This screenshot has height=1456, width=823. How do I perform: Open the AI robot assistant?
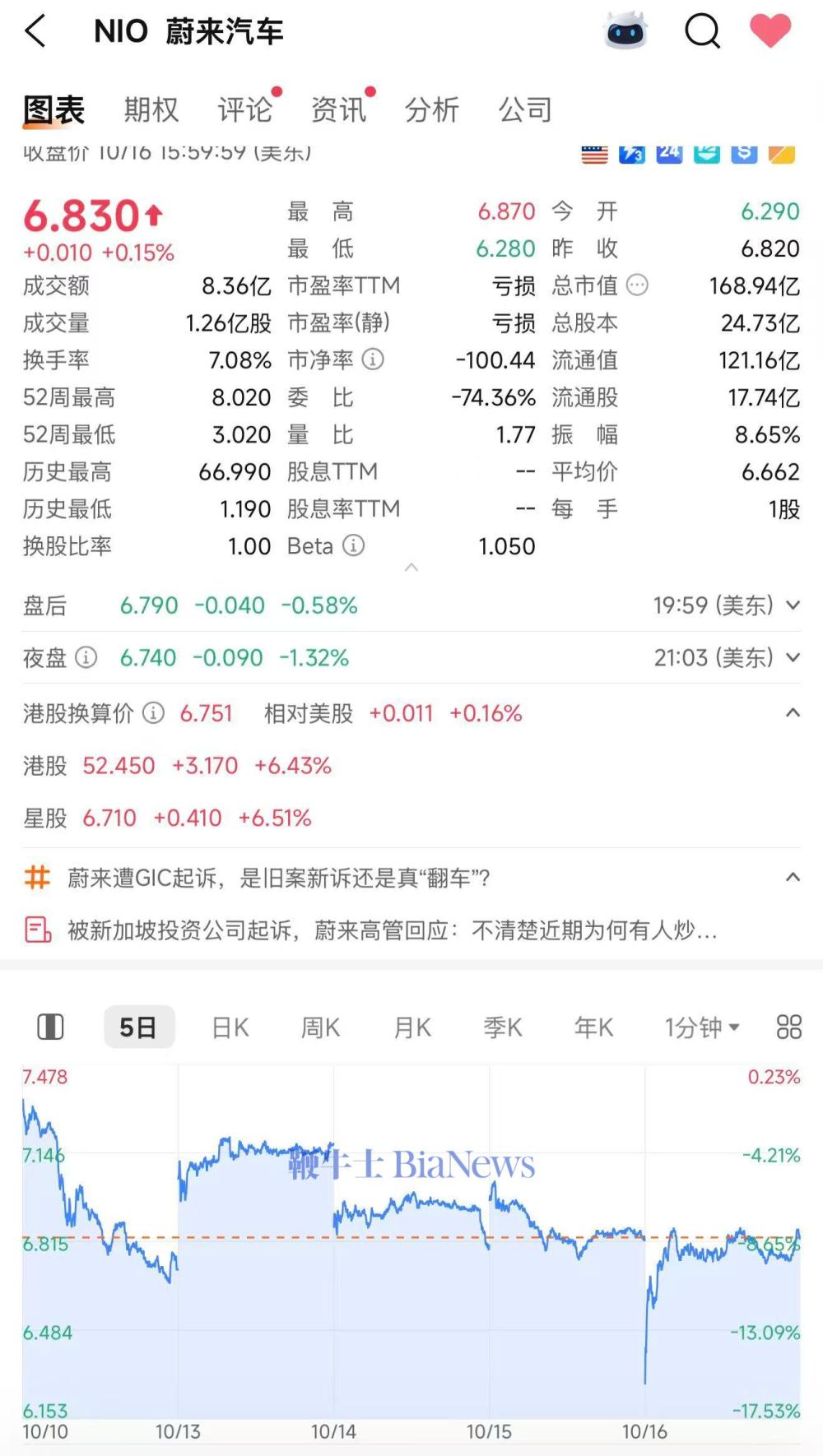(625, 32)
